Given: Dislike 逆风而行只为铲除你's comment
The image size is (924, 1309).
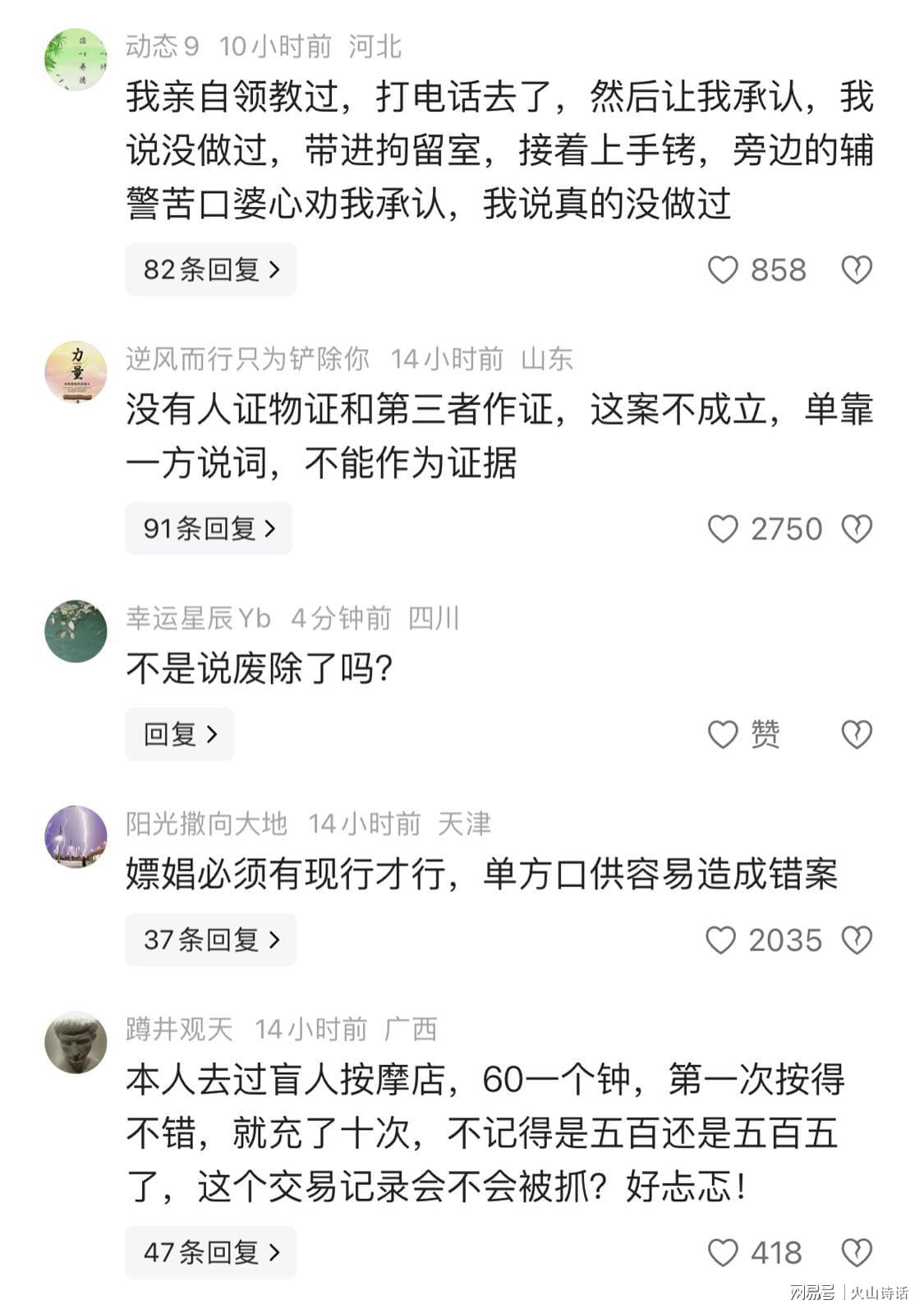Looking at the screenshot, I should coord(857,530).
